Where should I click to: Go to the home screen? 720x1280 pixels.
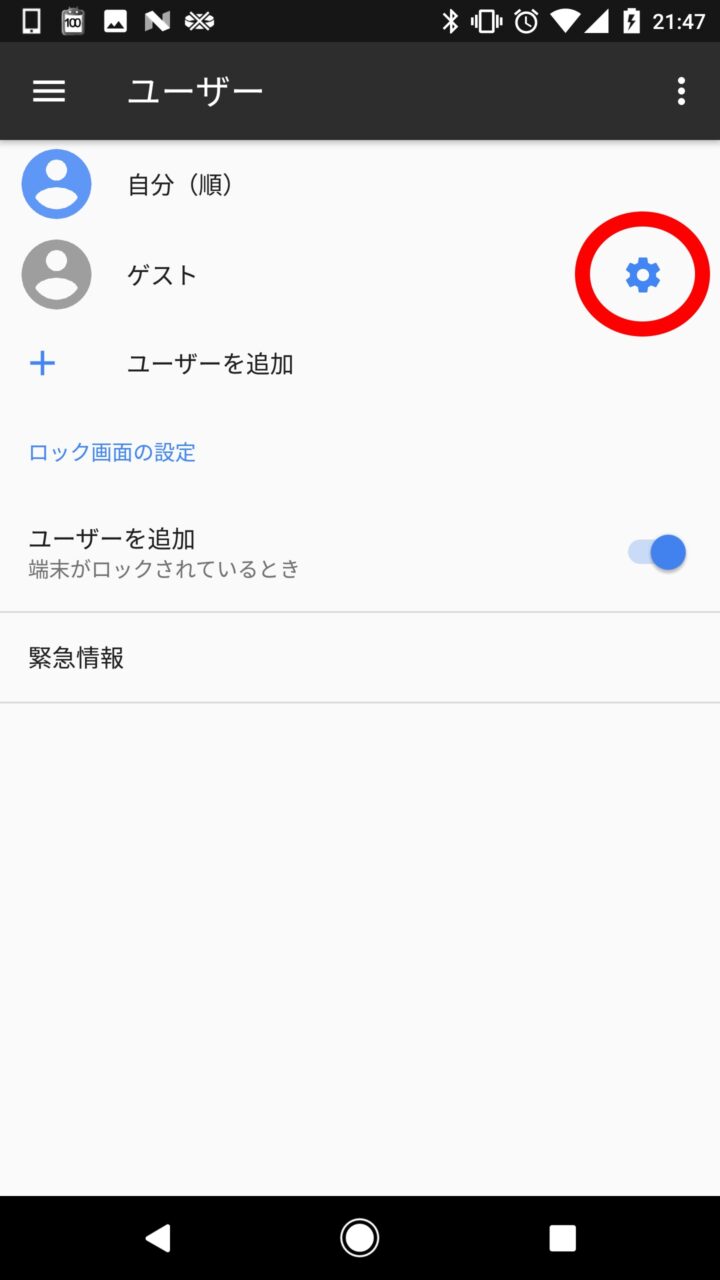coord(360,1238)
